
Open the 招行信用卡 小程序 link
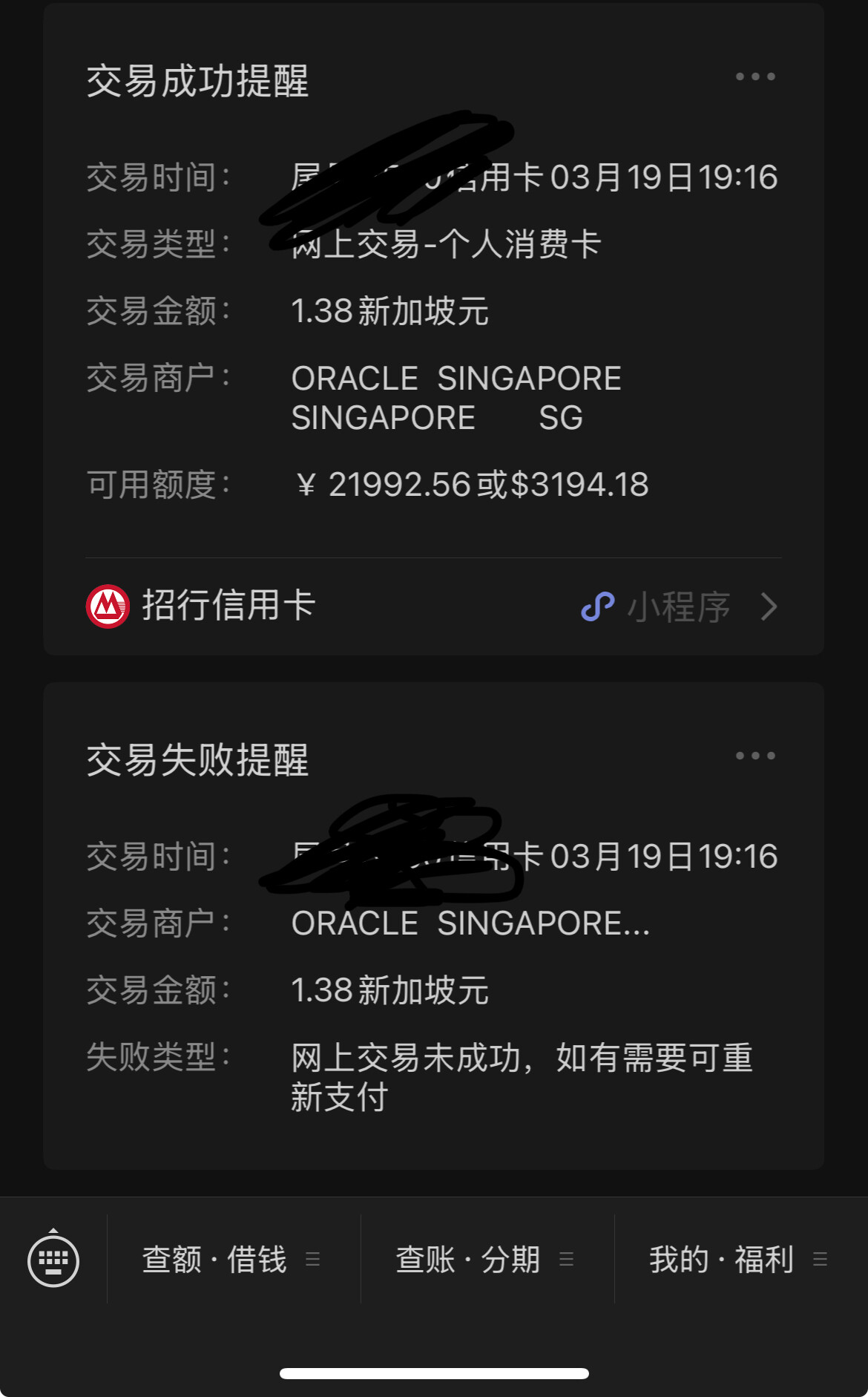pos(433,606)
